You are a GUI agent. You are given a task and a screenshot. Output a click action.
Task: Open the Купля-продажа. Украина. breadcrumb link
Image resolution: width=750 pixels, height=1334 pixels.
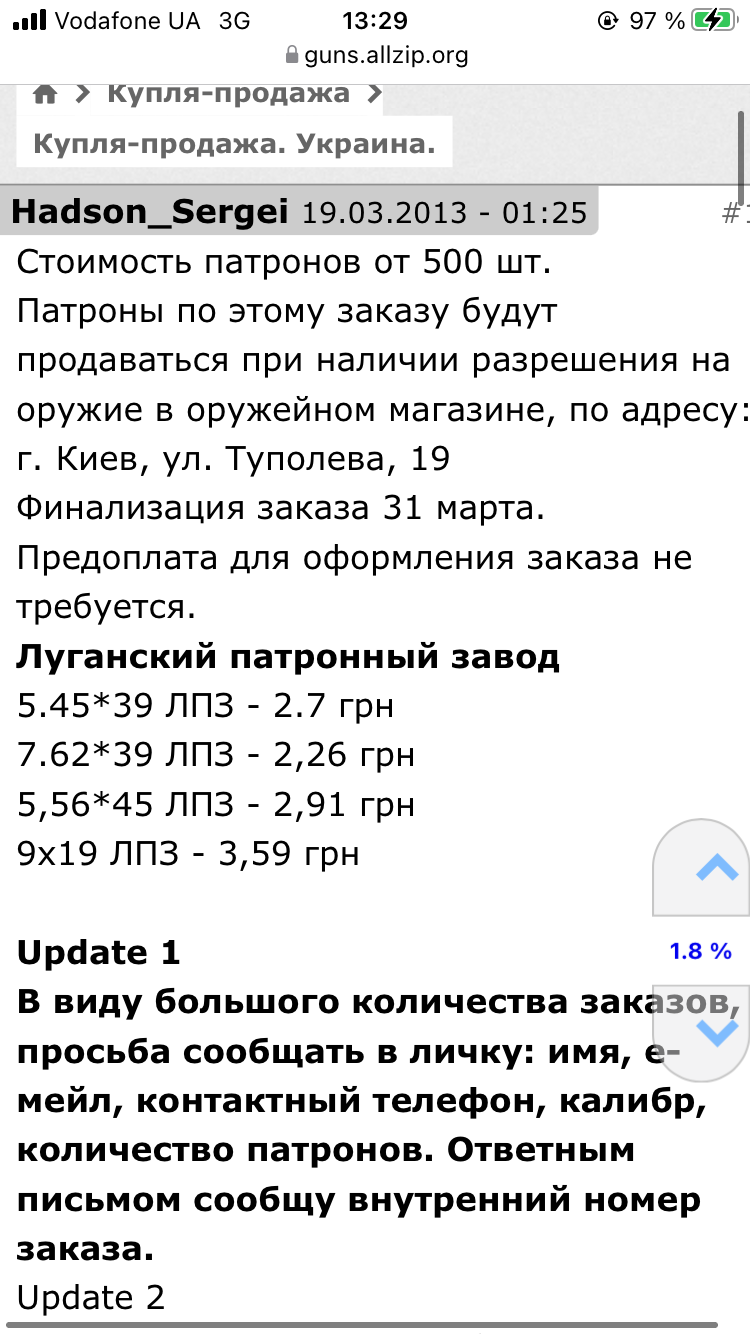(235, 144)
